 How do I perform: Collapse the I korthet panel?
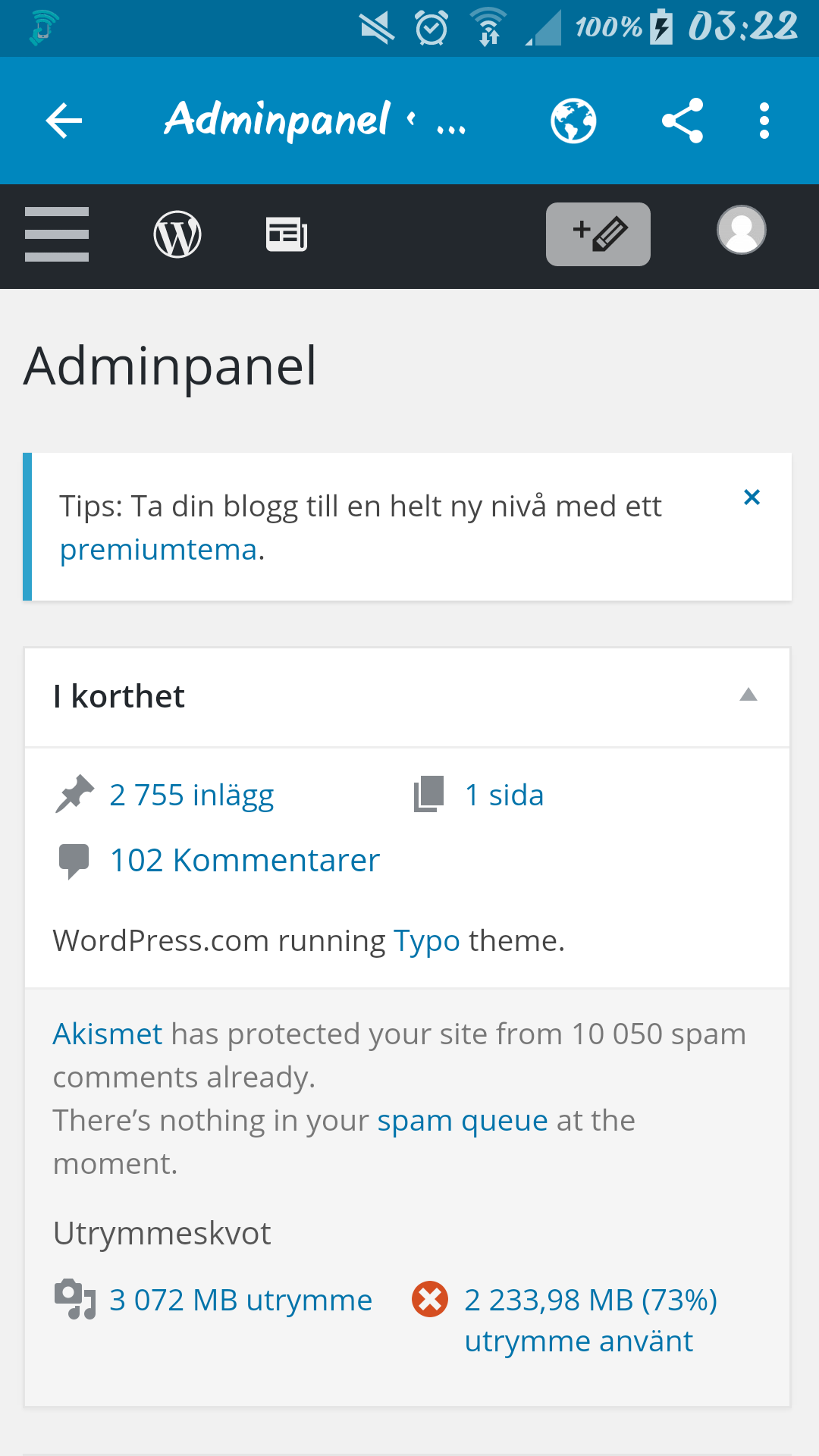click(x=748, y=695)
